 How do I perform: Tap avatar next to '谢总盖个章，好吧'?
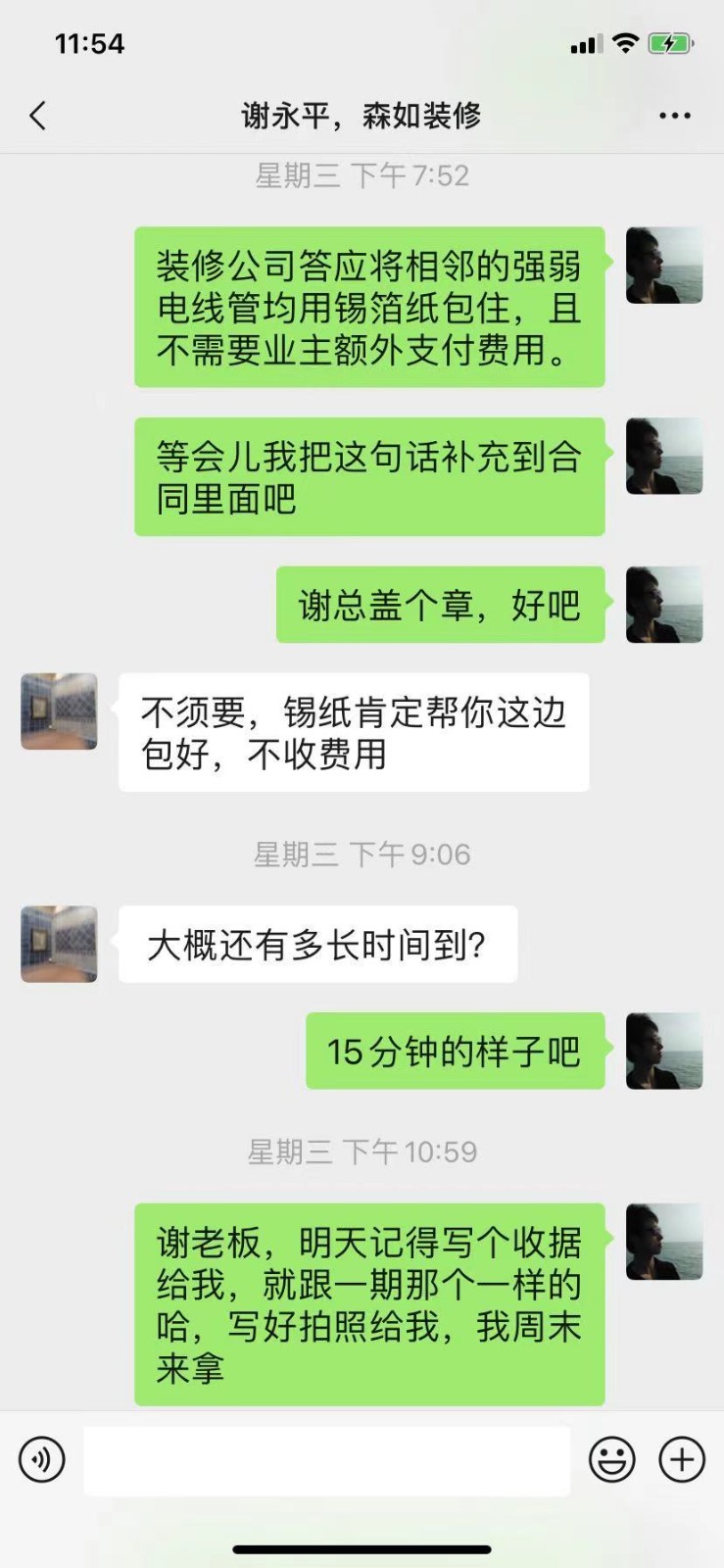tap(664, 605)
